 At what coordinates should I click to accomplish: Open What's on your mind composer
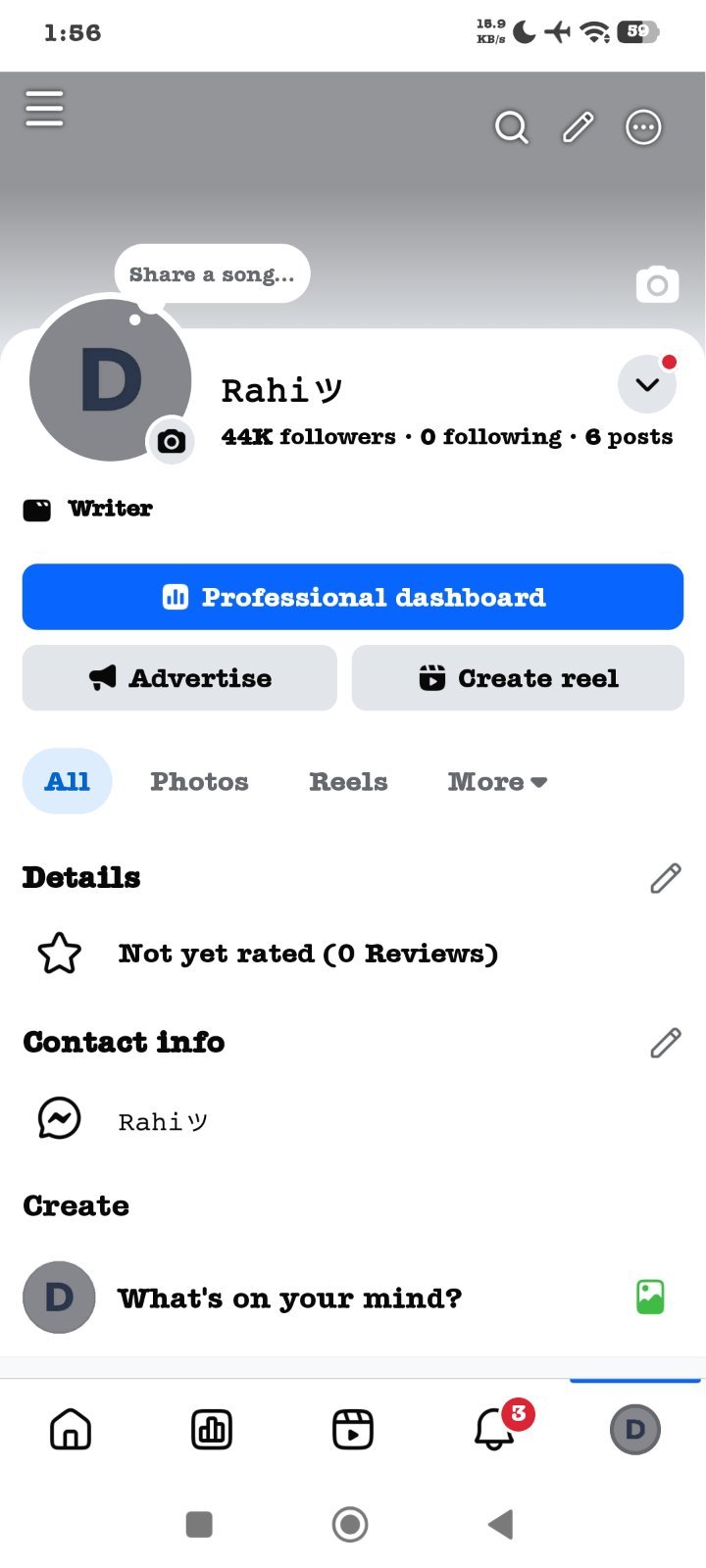point(289,1298)
